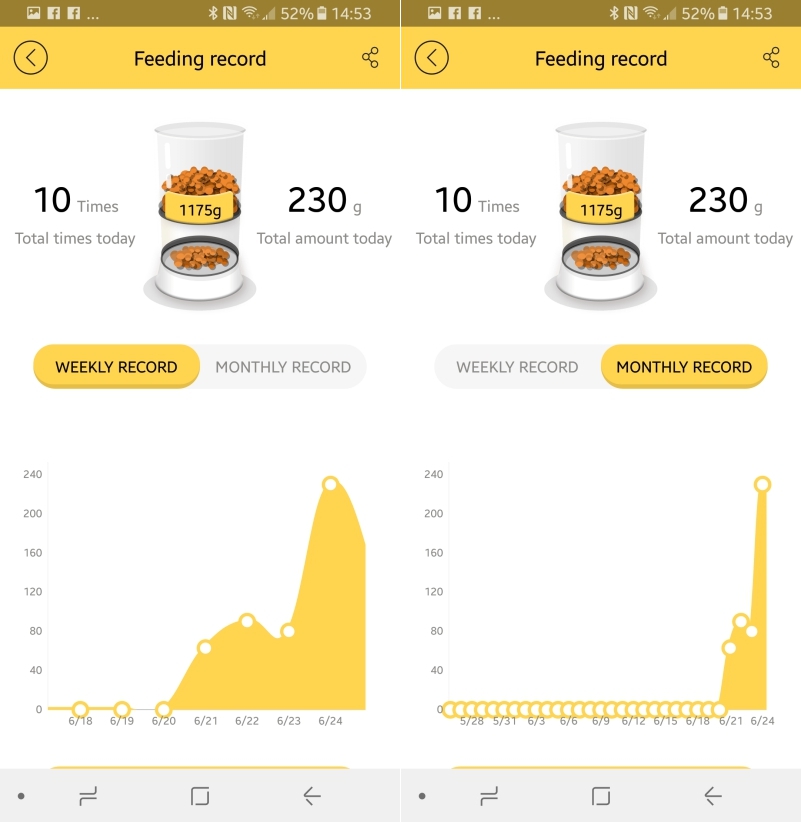Switch to Monthly Record from the weekly view
Viewport: 801px width, 822px height.
283,367
